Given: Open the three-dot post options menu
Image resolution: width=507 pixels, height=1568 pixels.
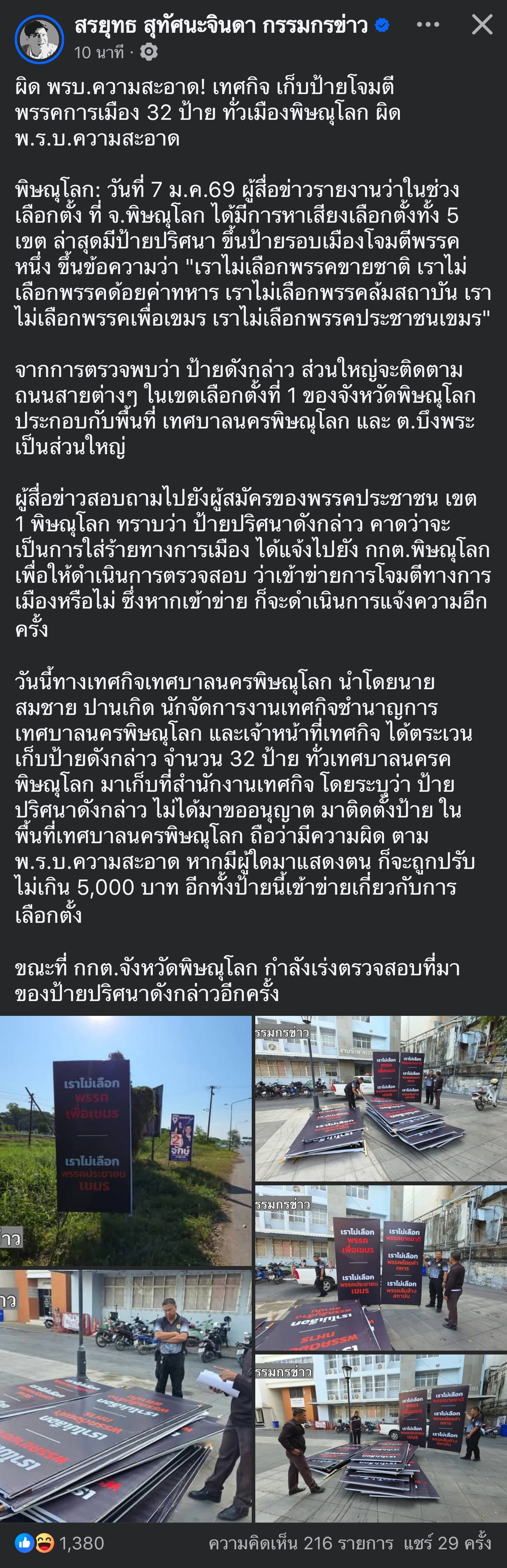Looking at the screenshot, I should coord(428,25).
